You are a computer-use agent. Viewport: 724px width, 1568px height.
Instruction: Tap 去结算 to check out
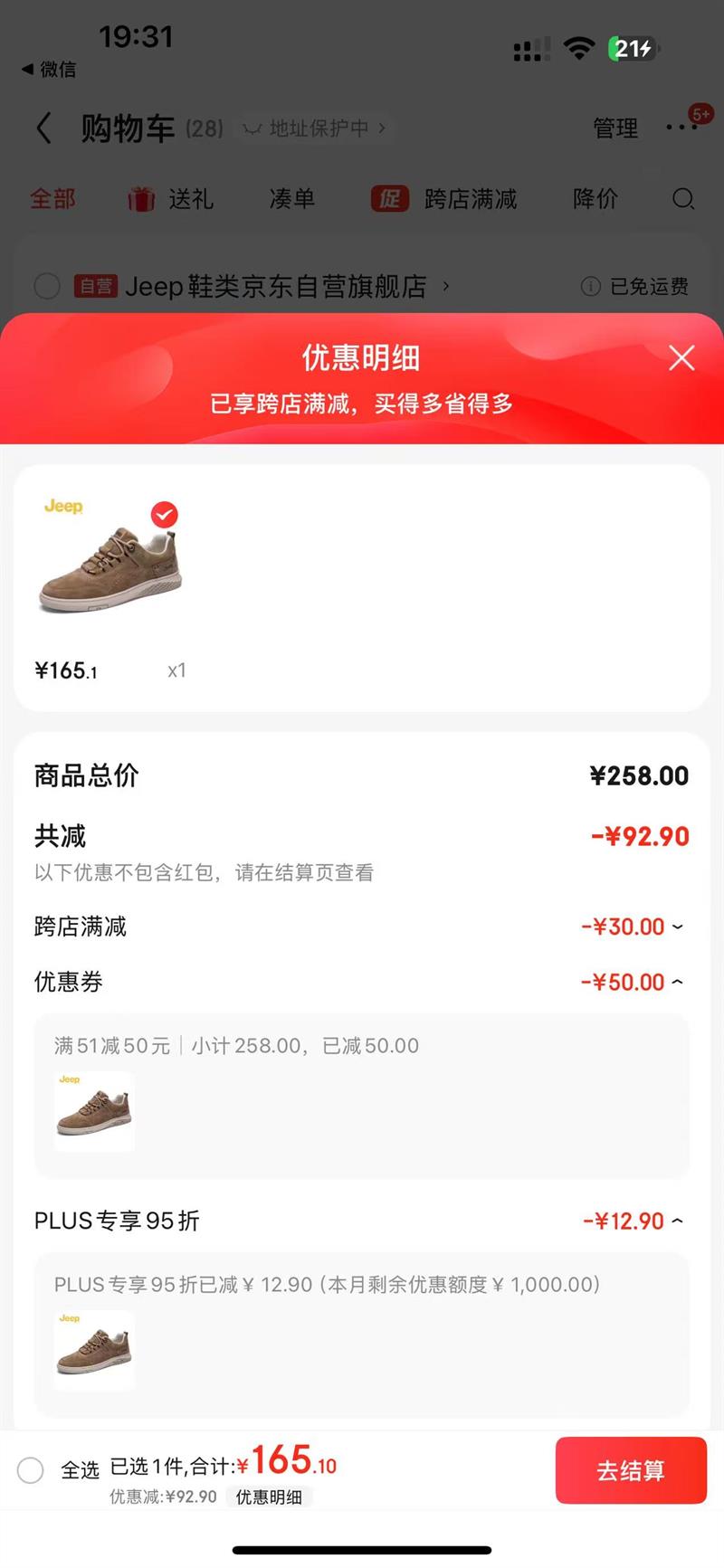pos(631,1470)
